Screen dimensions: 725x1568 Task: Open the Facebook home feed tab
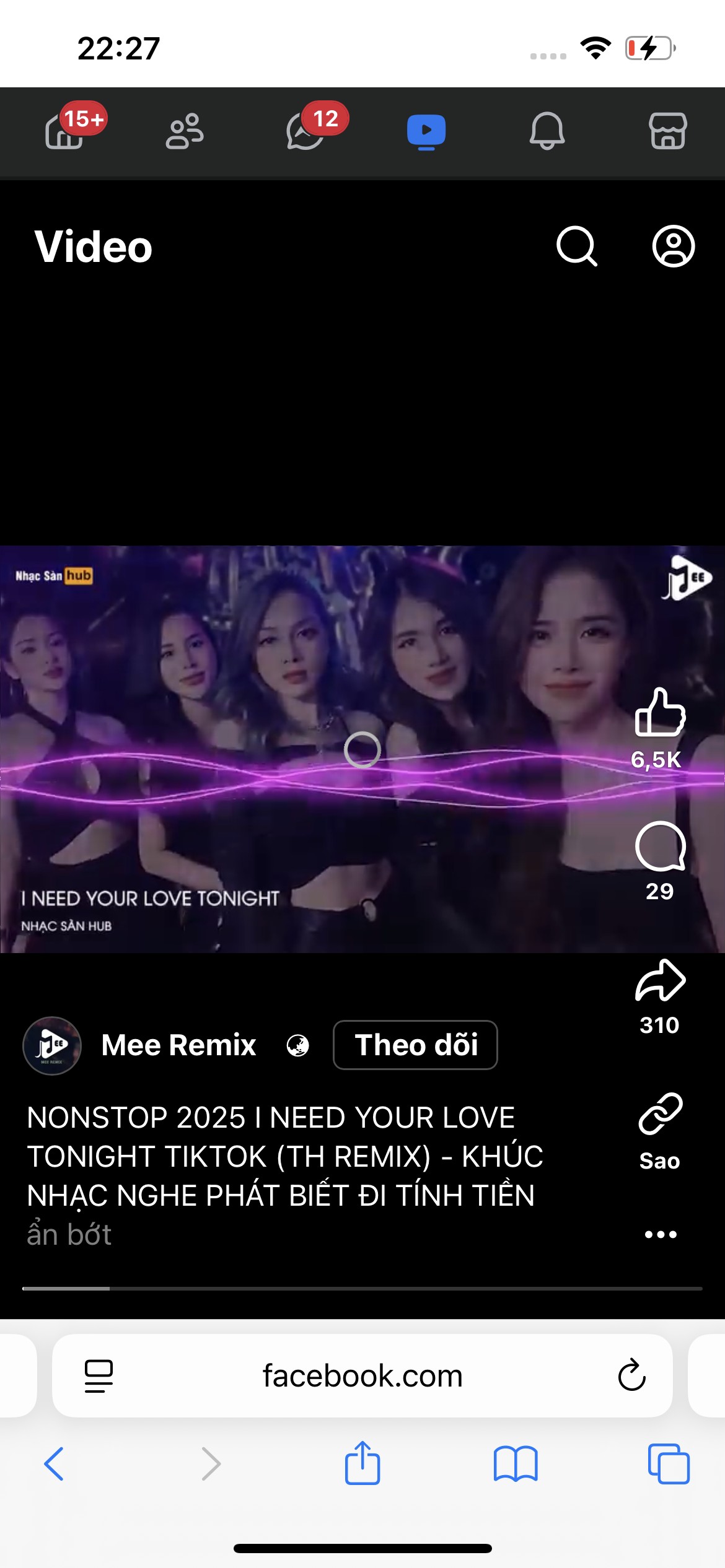64,131
